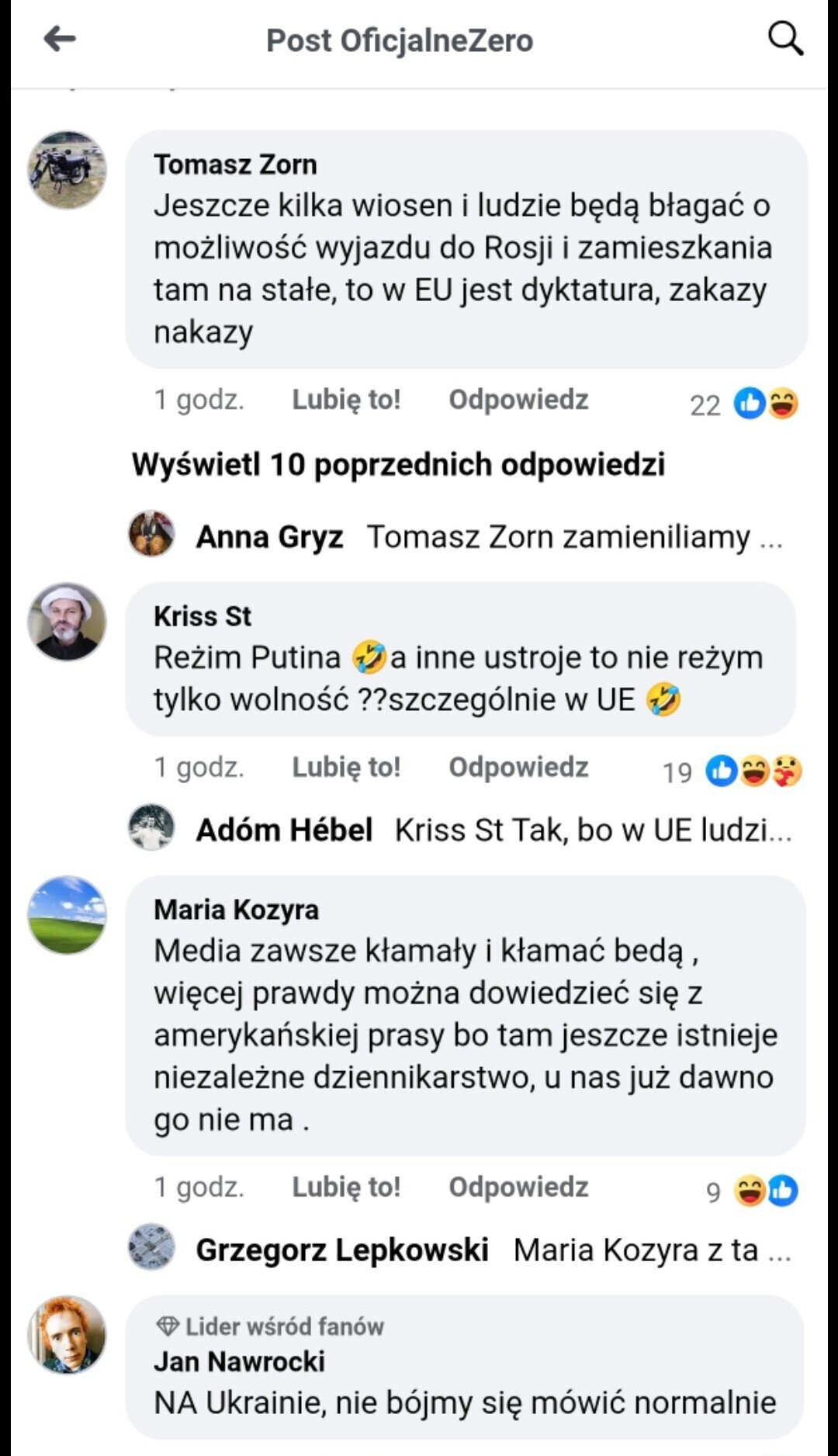Open Kriss St's profile picture
The image size is (838, 1456).
(68, 622)
